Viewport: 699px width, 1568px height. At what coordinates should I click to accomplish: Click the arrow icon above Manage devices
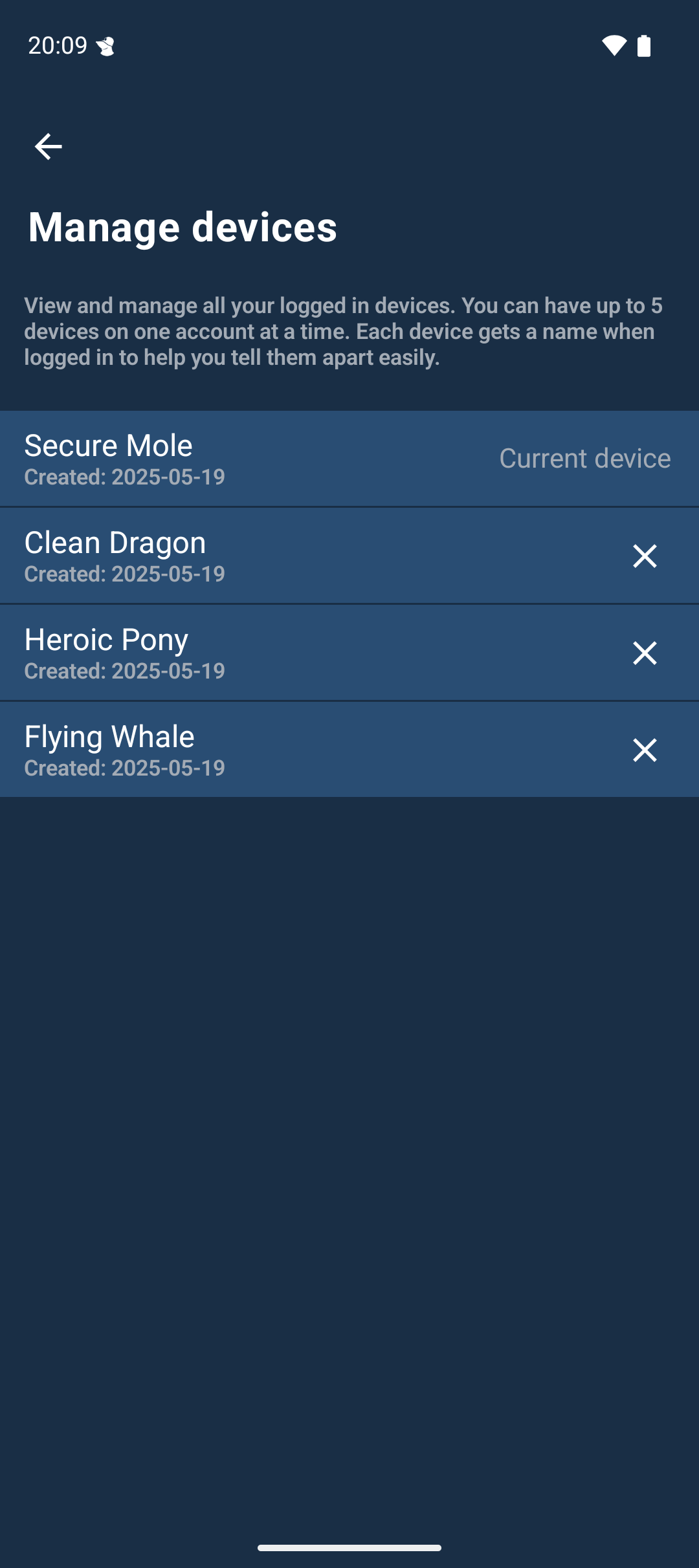coord(49,146)
